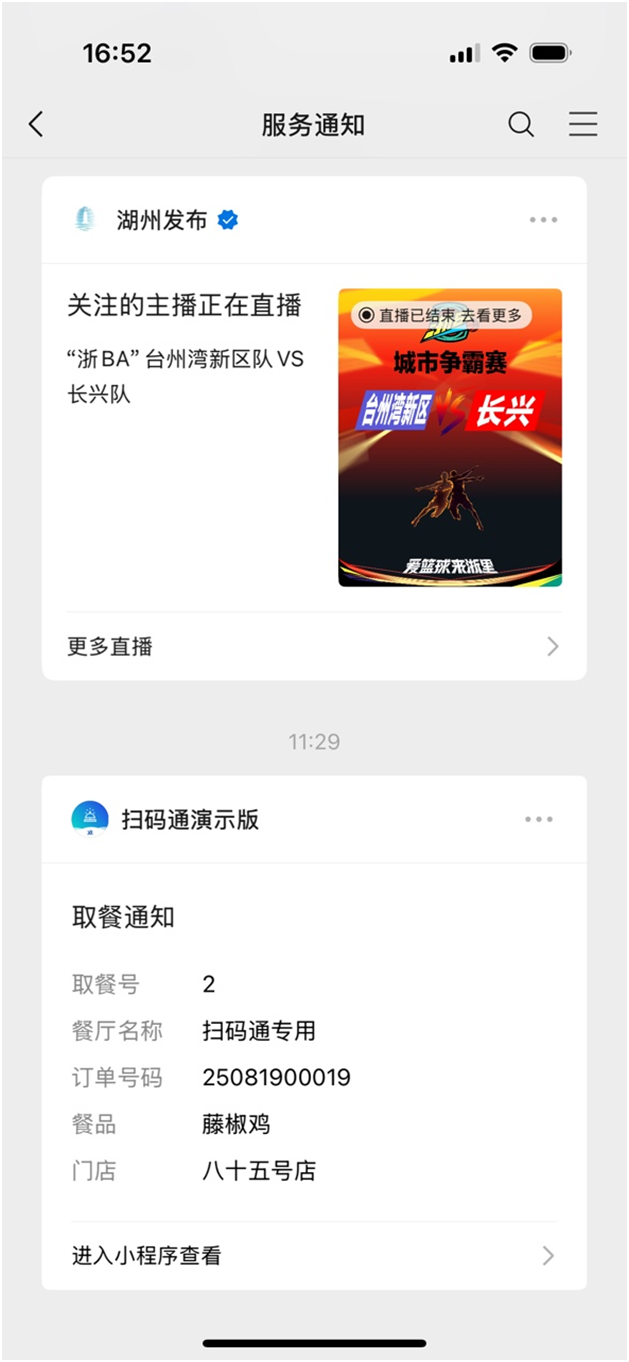
Task: Open more options for 扫码通演示版 card
Action: click(538, 820)
